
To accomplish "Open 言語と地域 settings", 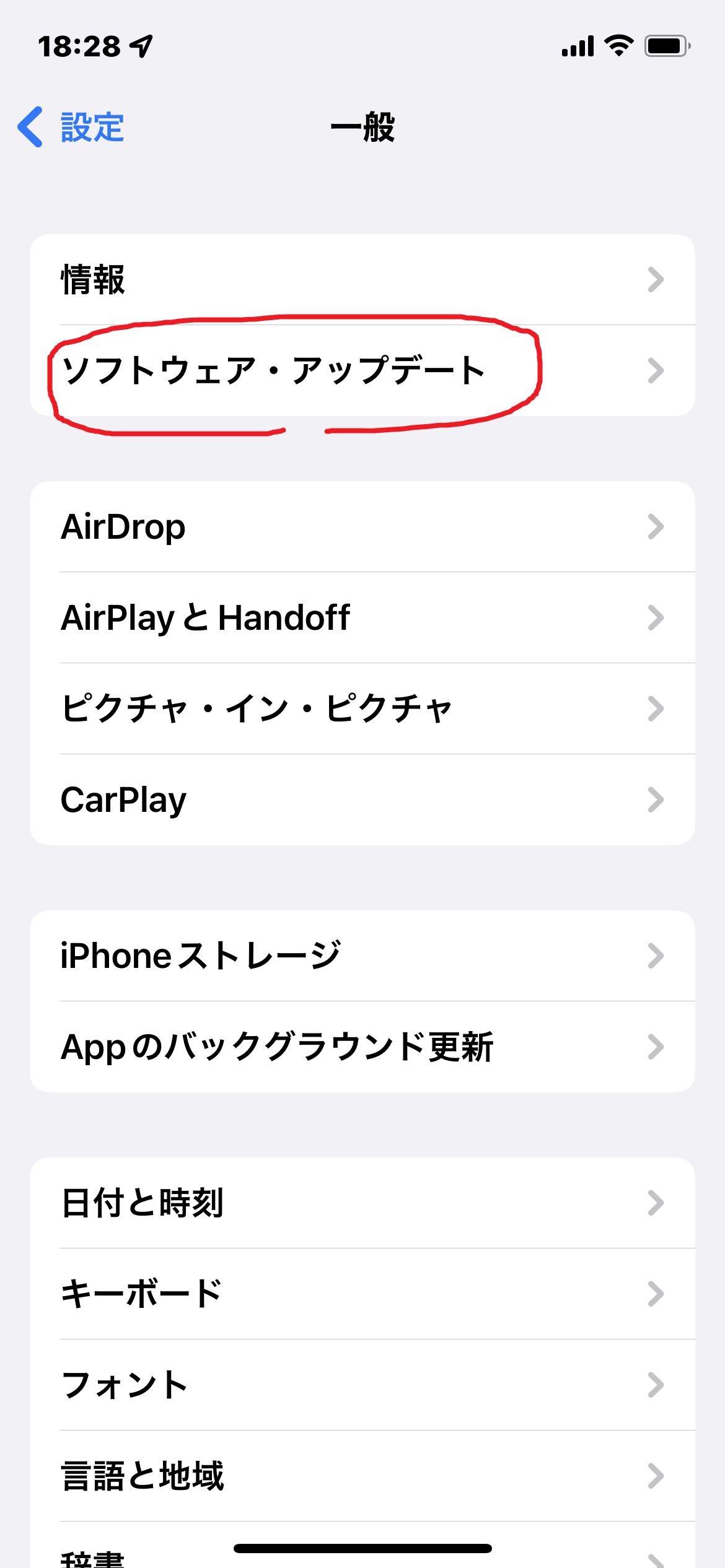I will (362, 1476).
